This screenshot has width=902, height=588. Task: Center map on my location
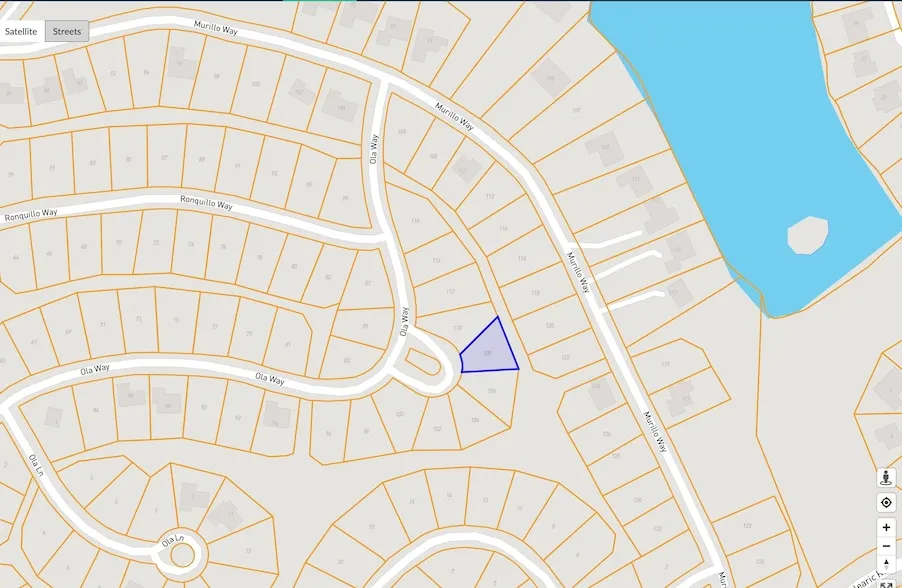[x=886, y=502]
